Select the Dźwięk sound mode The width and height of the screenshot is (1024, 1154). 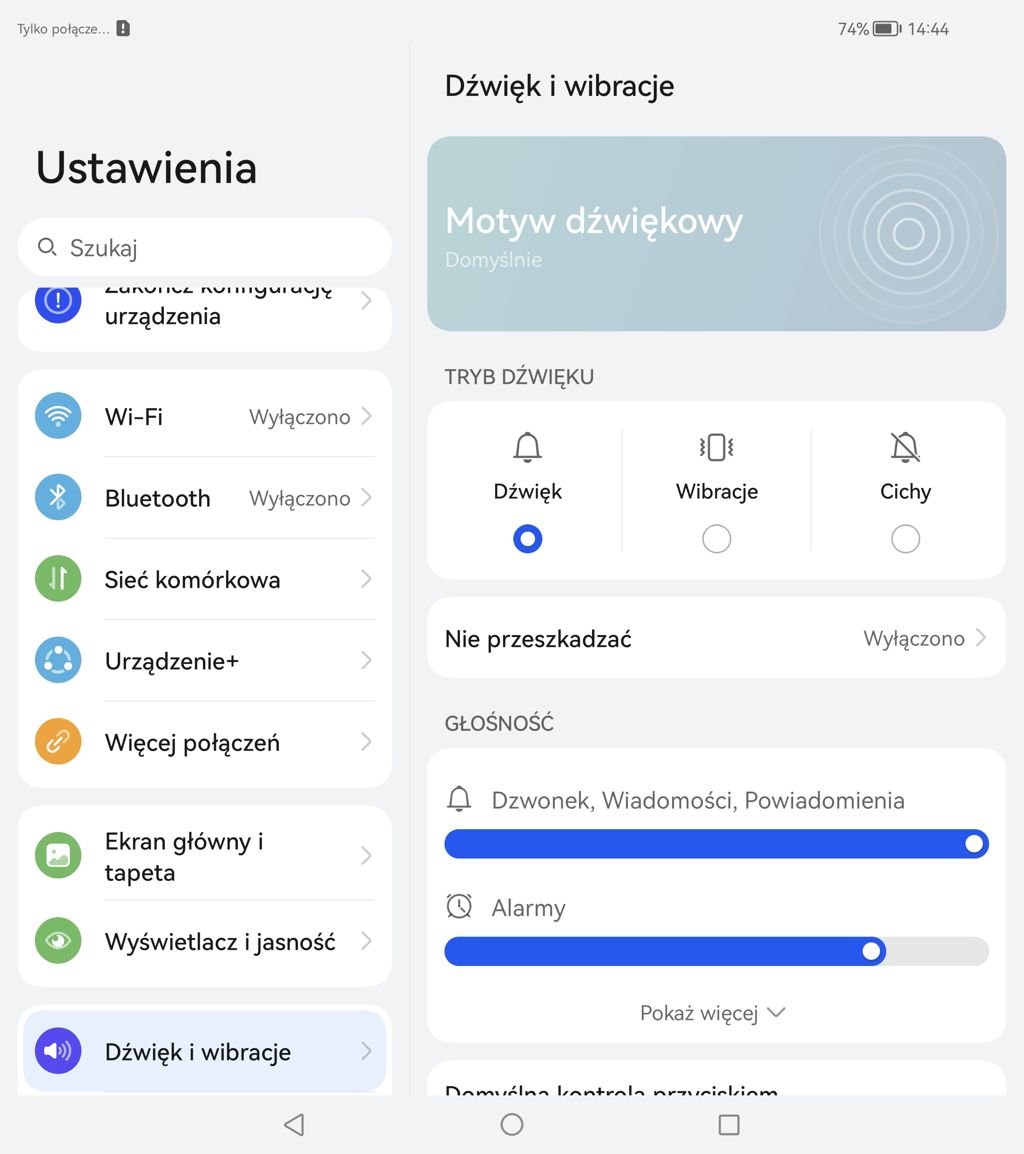[x=527, y=539]
